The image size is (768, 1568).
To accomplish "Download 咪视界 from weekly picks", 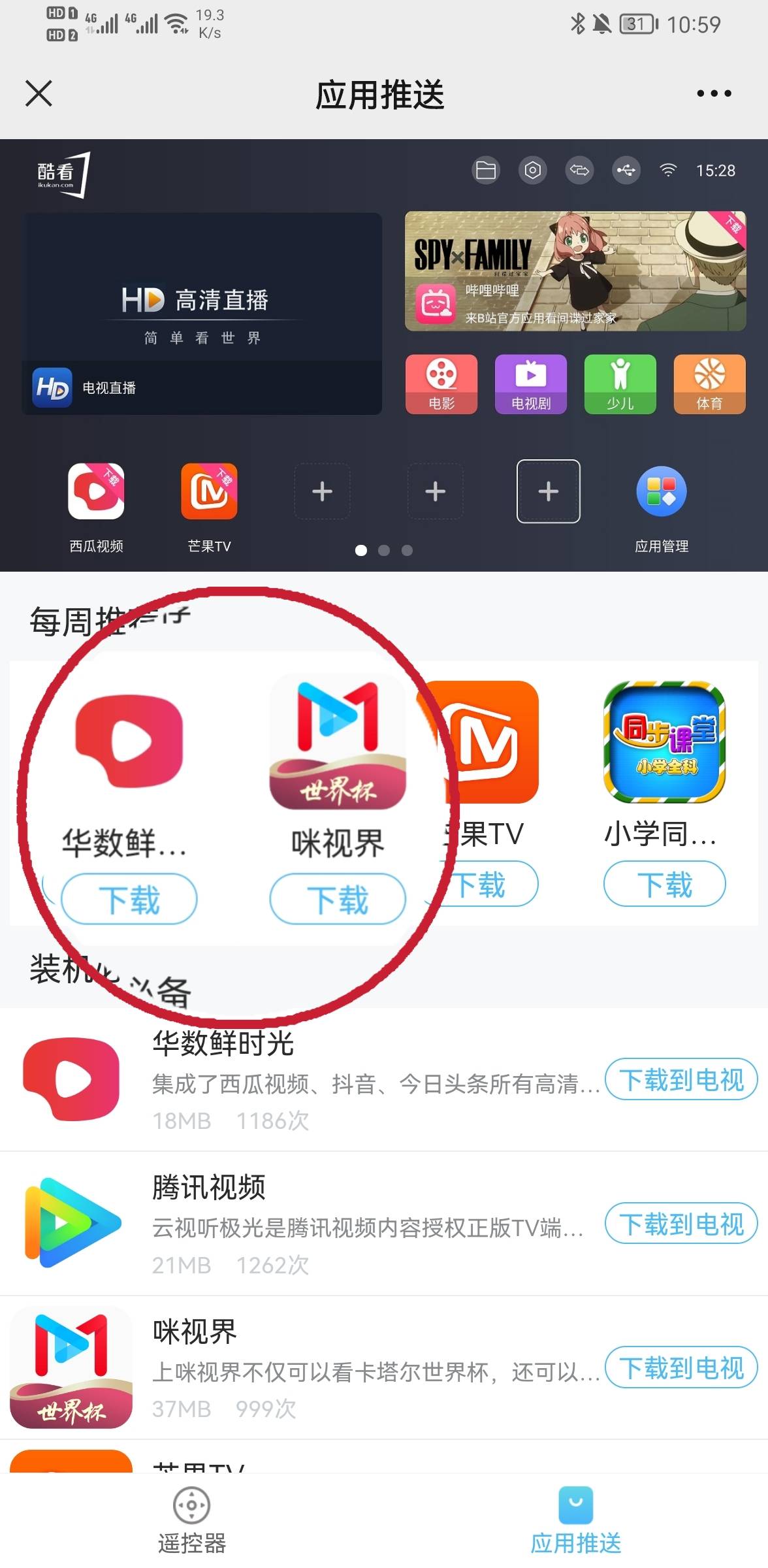I will [x=338, y=899].
